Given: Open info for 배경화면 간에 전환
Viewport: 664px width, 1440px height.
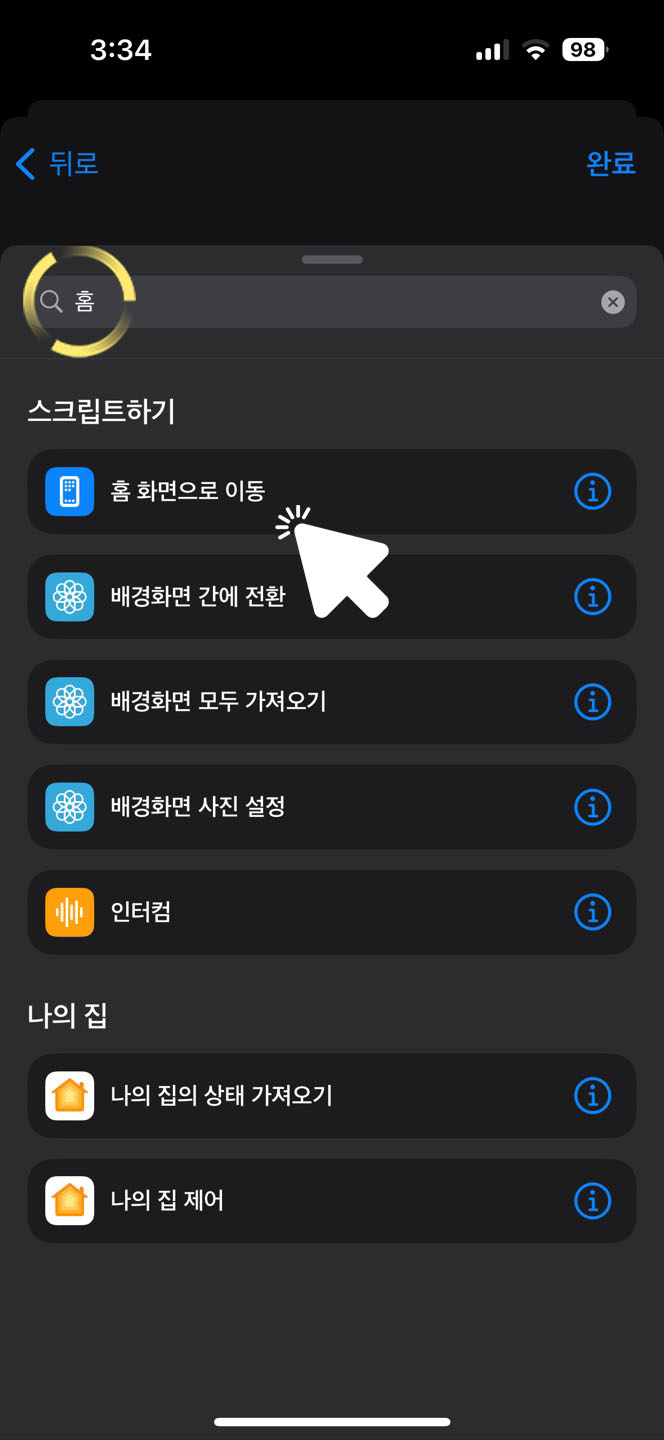Looking at the screenshot, I should click(592, 597).
